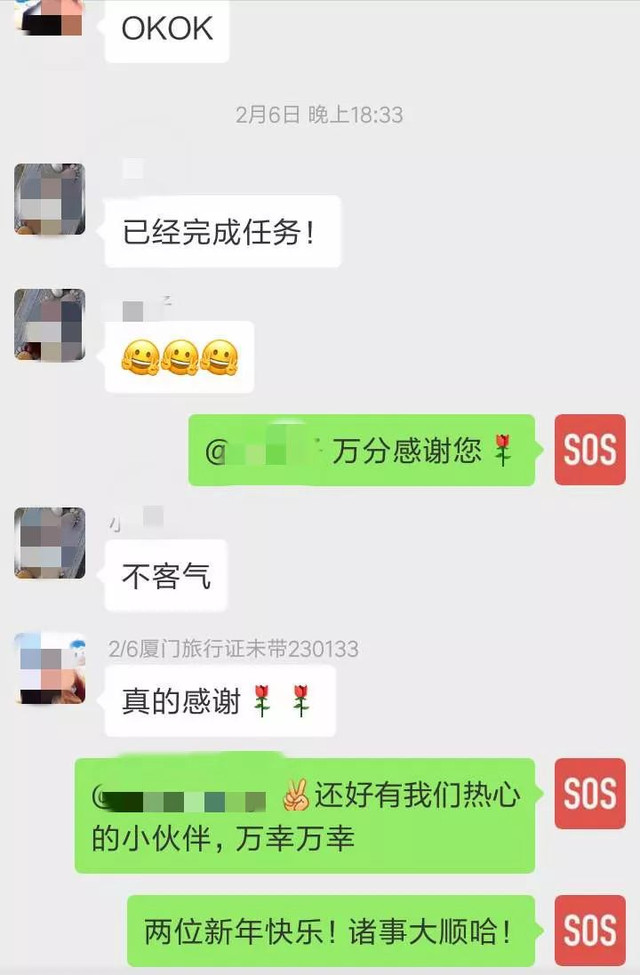
Task: Open profile of sender of 已经完成任务!
Action: 50,199
